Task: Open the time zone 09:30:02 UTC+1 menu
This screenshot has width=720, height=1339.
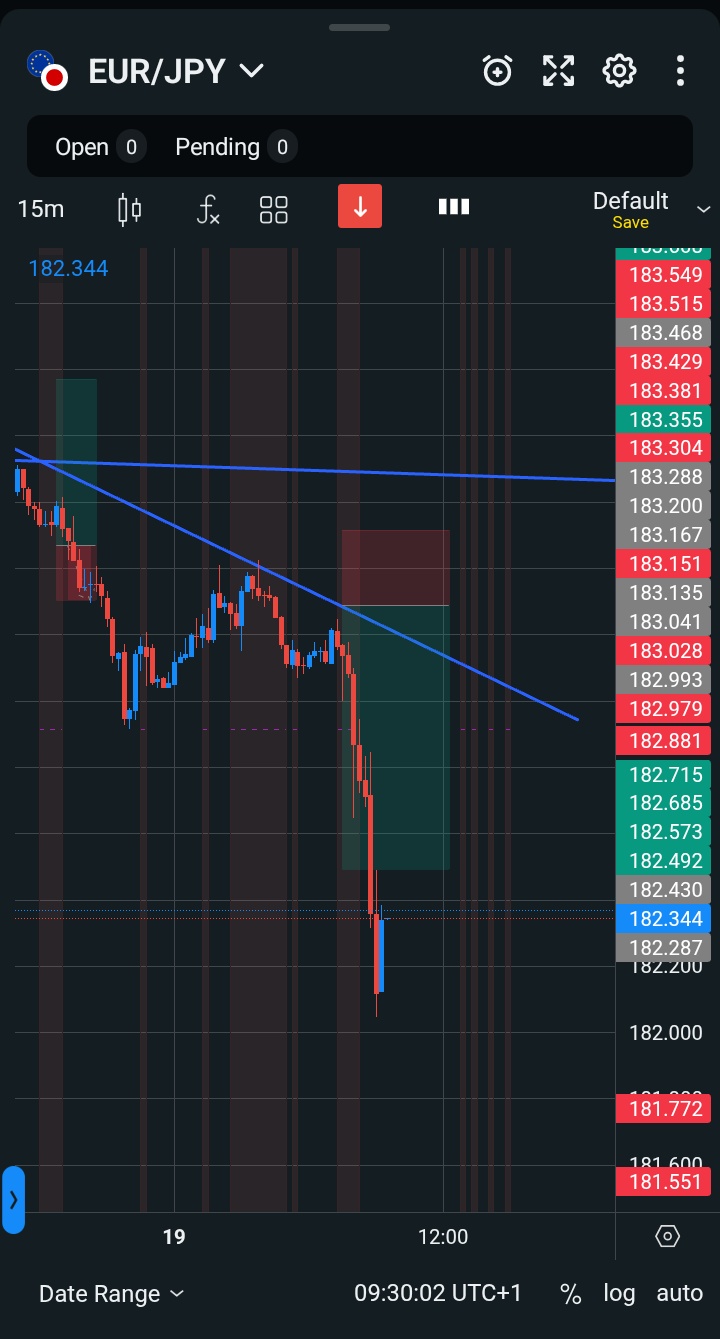Action: point(438,1293)
